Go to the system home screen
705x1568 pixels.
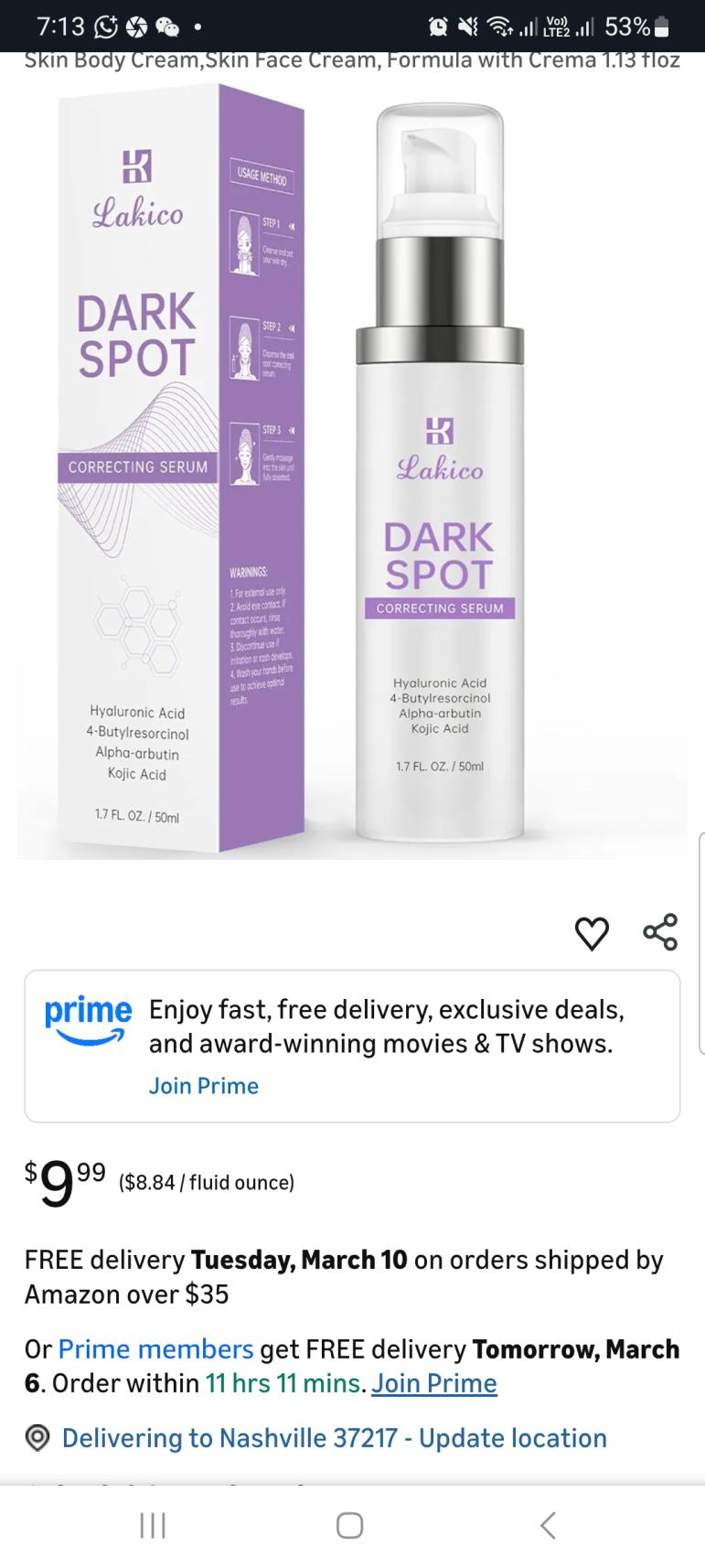[x=349, y=1525]
